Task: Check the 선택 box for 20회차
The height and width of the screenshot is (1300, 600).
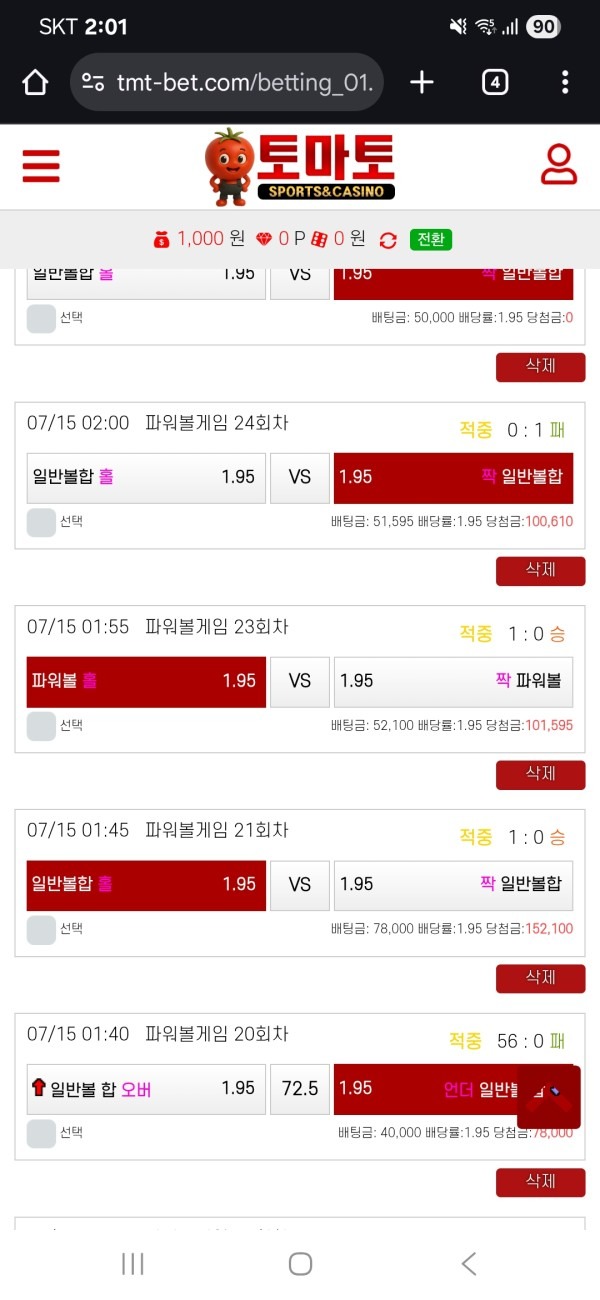Action: coord(42,1134)
